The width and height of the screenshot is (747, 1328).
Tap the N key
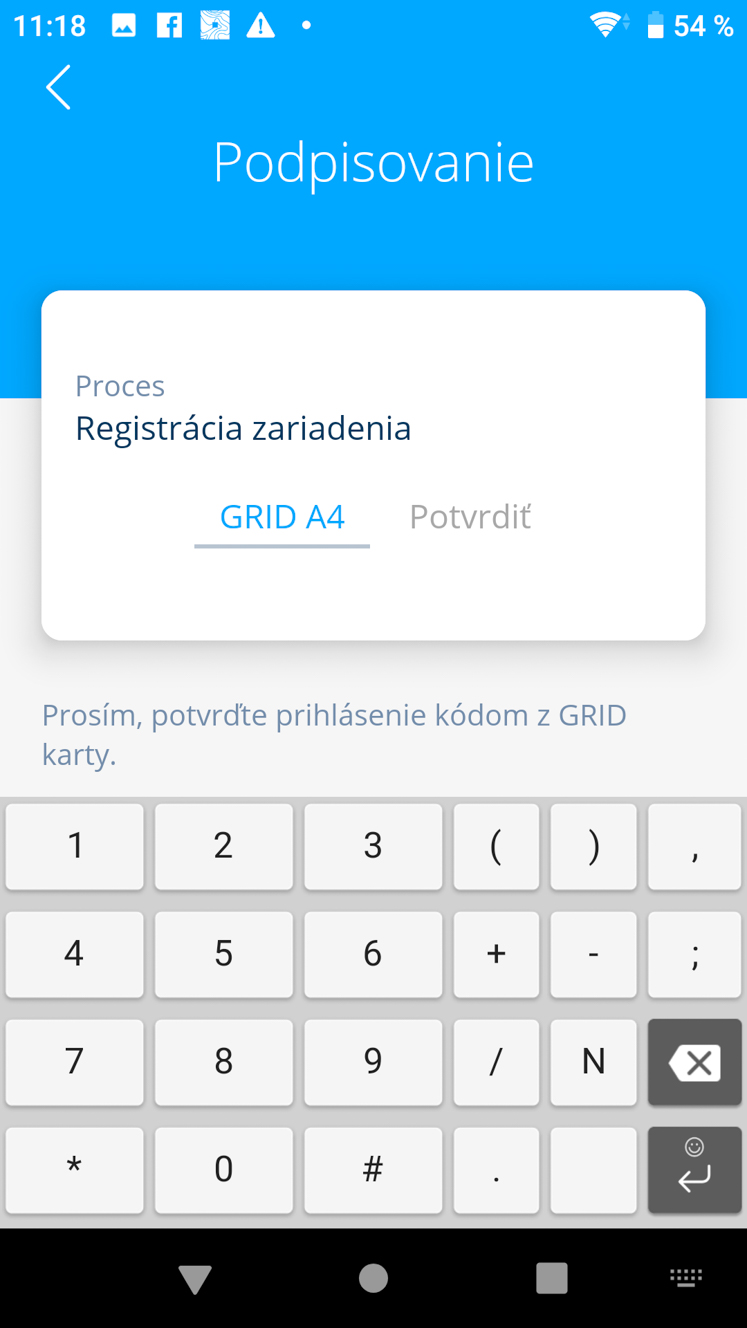[x=594, y=1062]
